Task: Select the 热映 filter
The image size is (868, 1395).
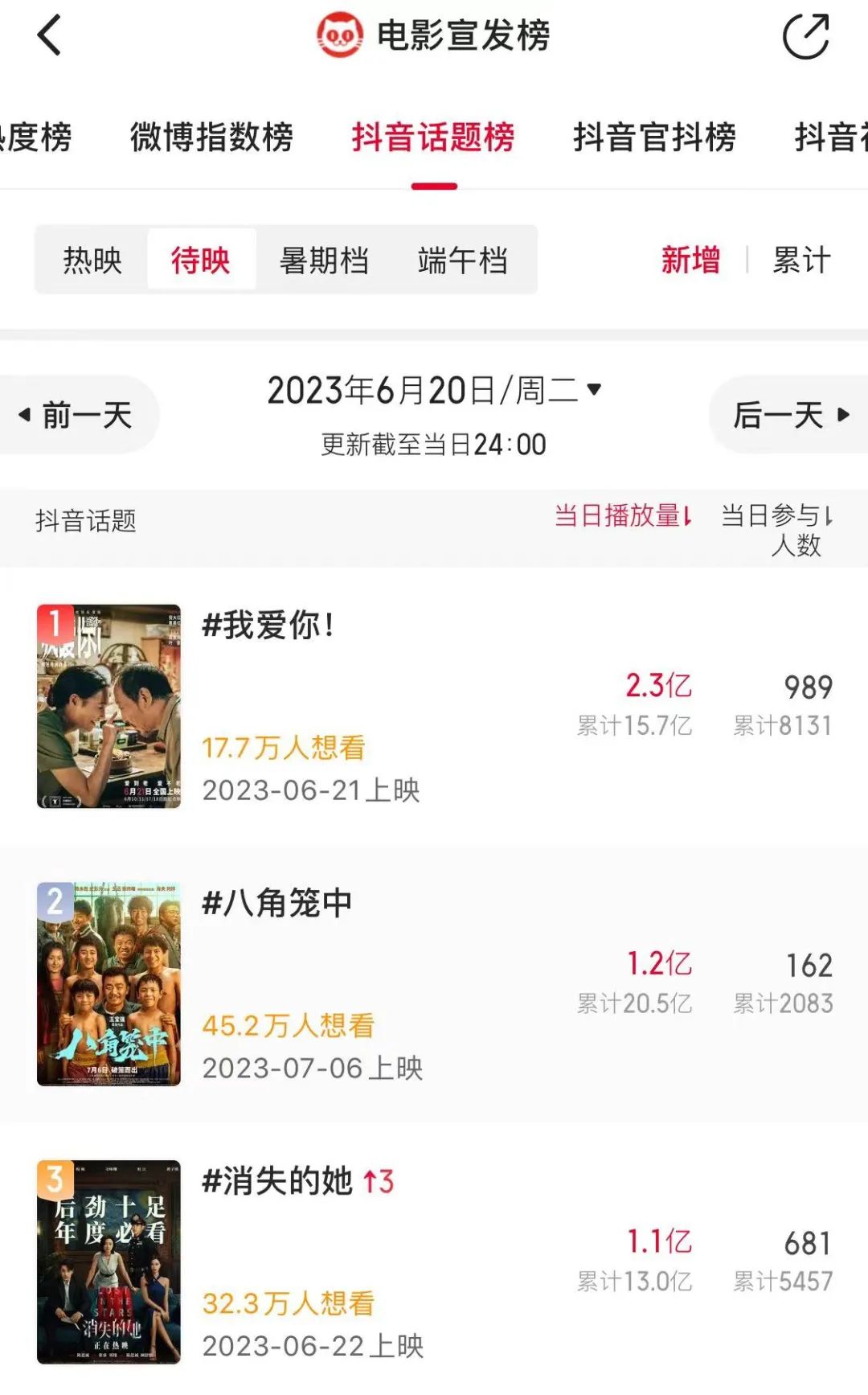Action: pos(92,261)
